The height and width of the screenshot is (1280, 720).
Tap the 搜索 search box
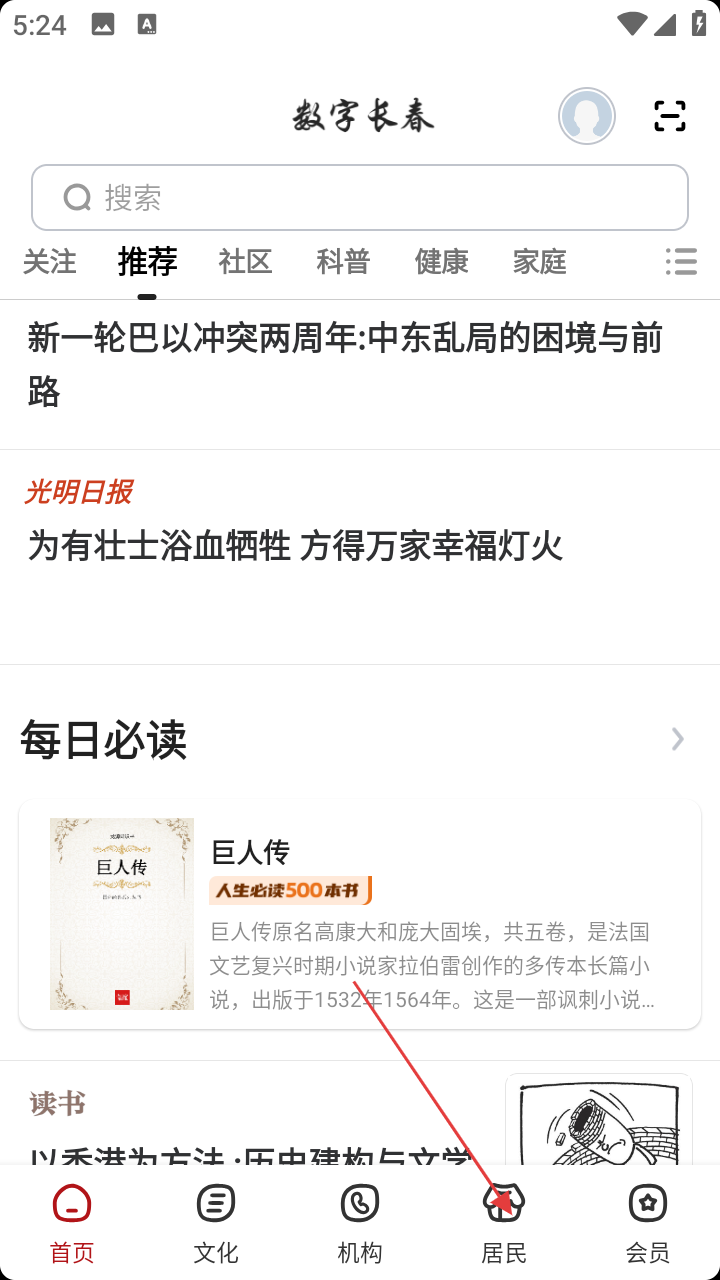click(360, 198)
